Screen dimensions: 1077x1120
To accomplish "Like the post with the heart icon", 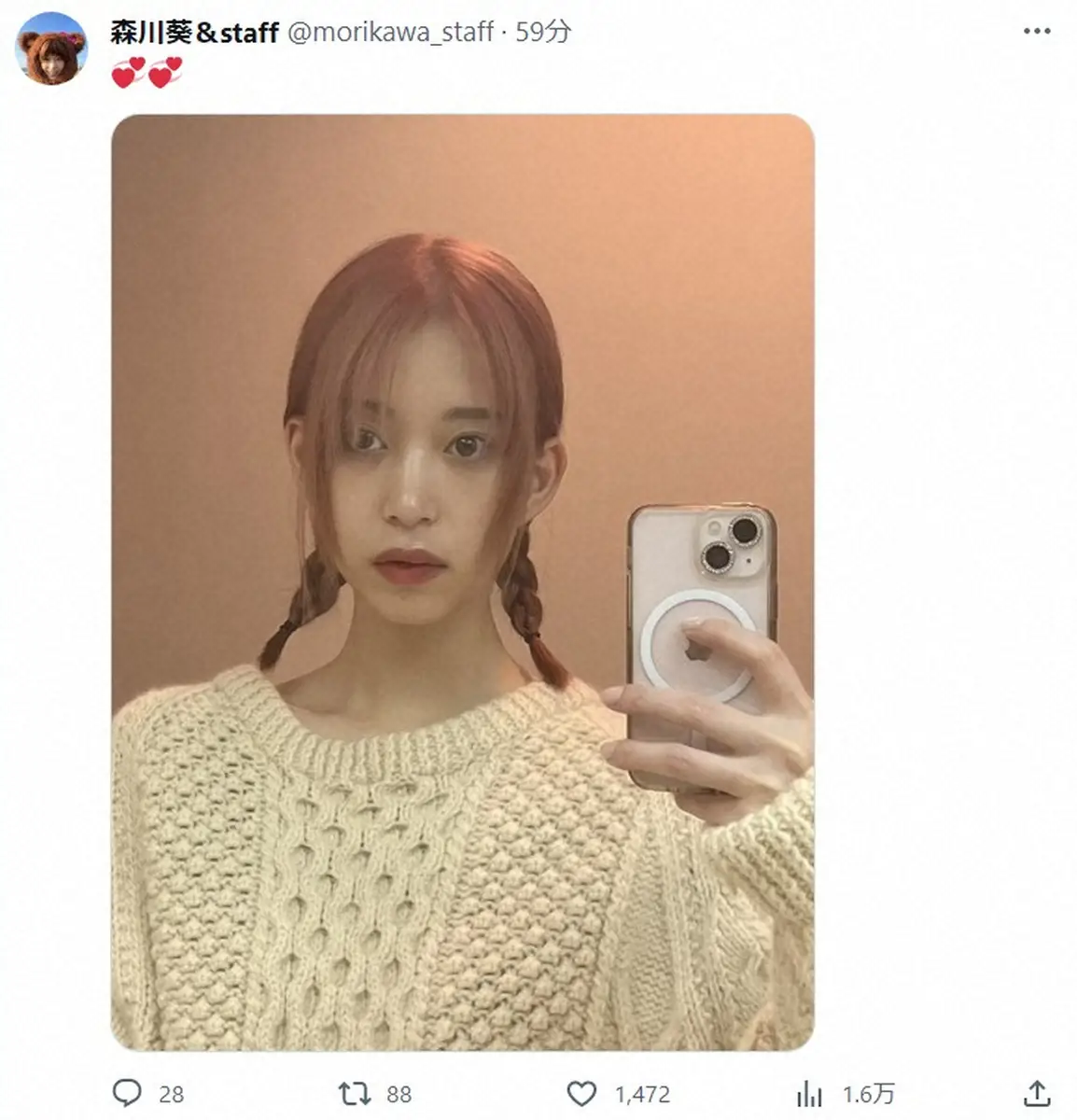I will point(581,1093).
